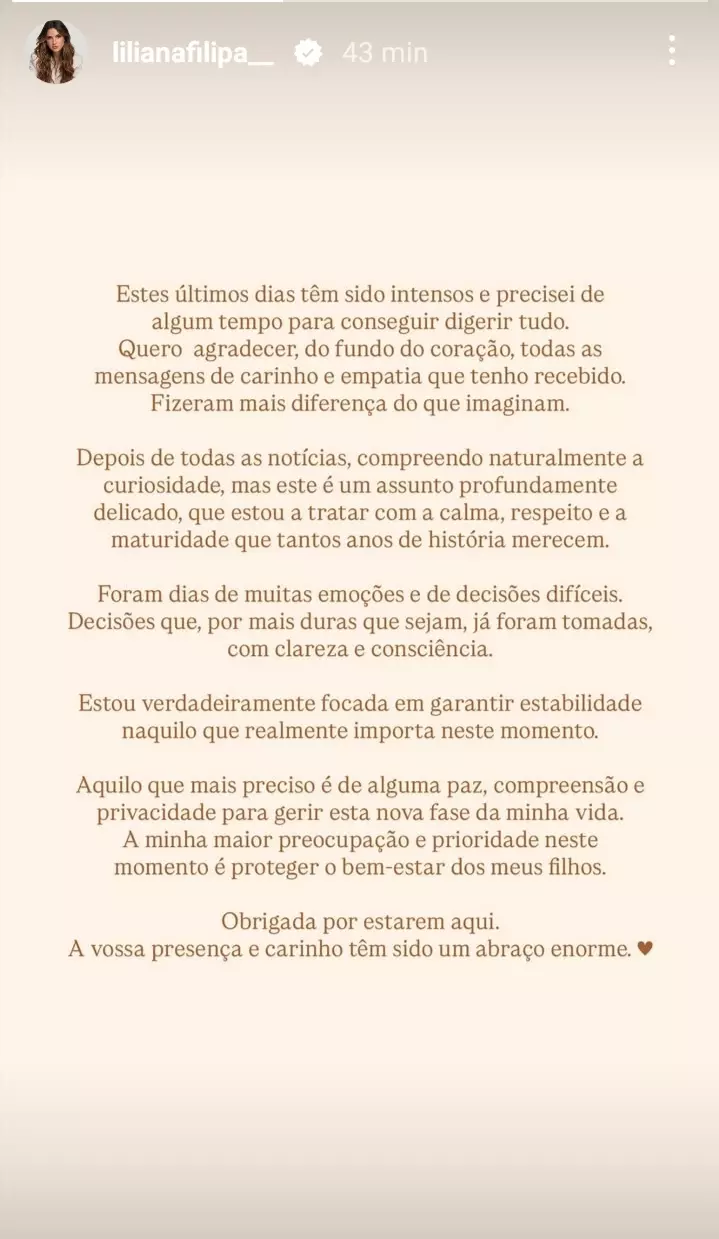The height and width of the screenshot is (1239, 719).
Task: Open the three-dot story options menu
Action: 672,51
